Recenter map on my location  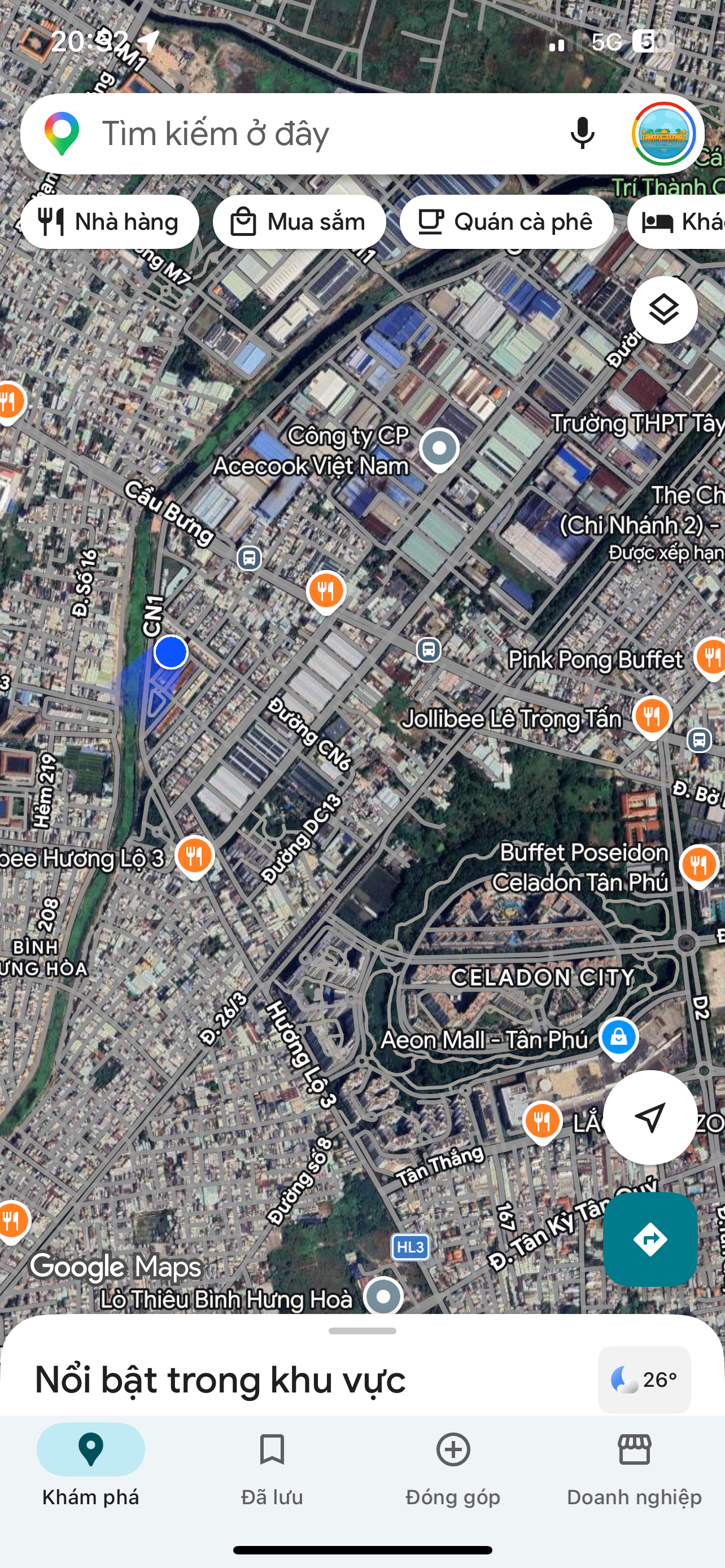649,1117
